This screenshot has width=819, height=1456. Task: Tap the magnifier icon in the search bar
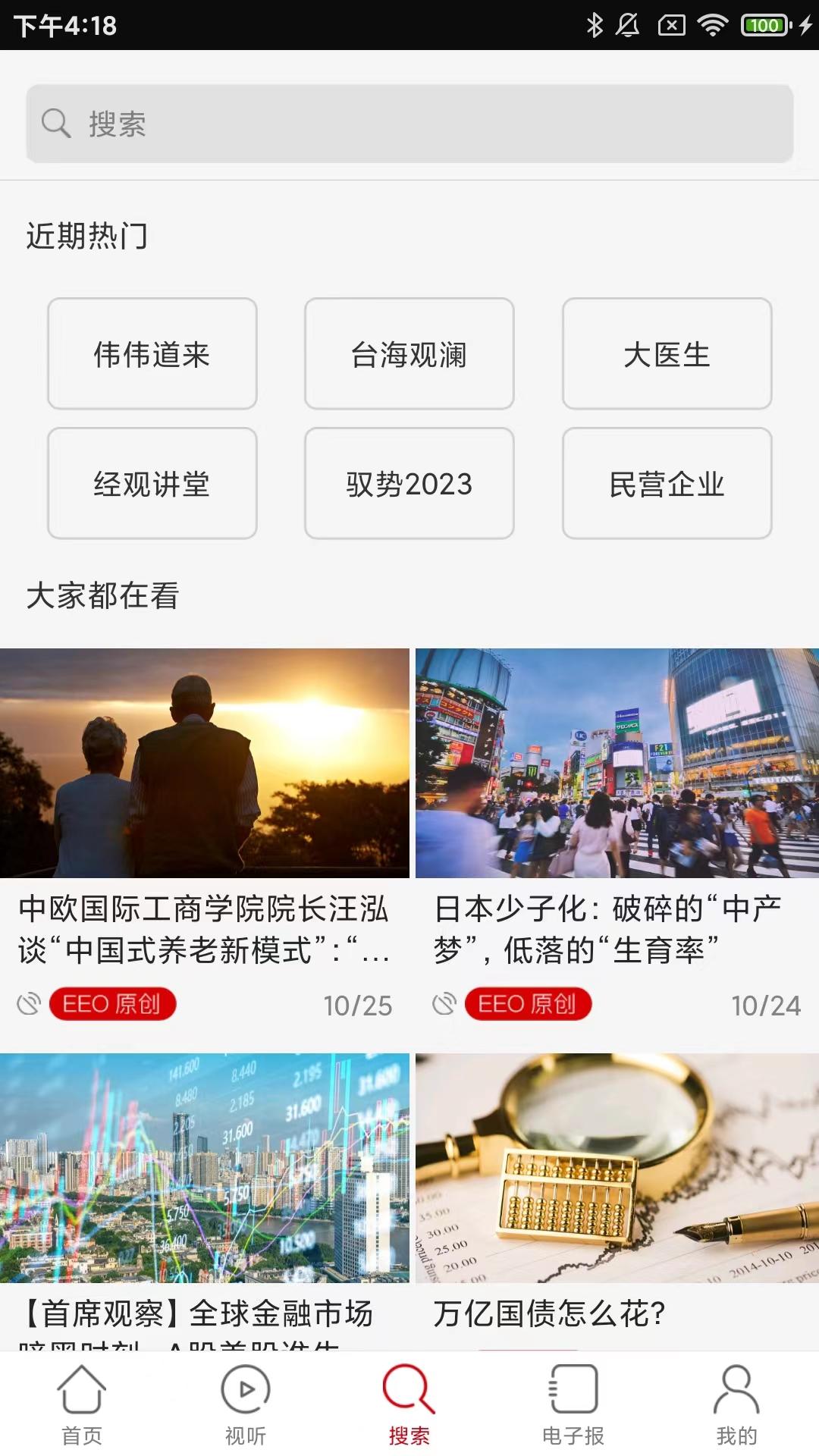pos(53,123)
